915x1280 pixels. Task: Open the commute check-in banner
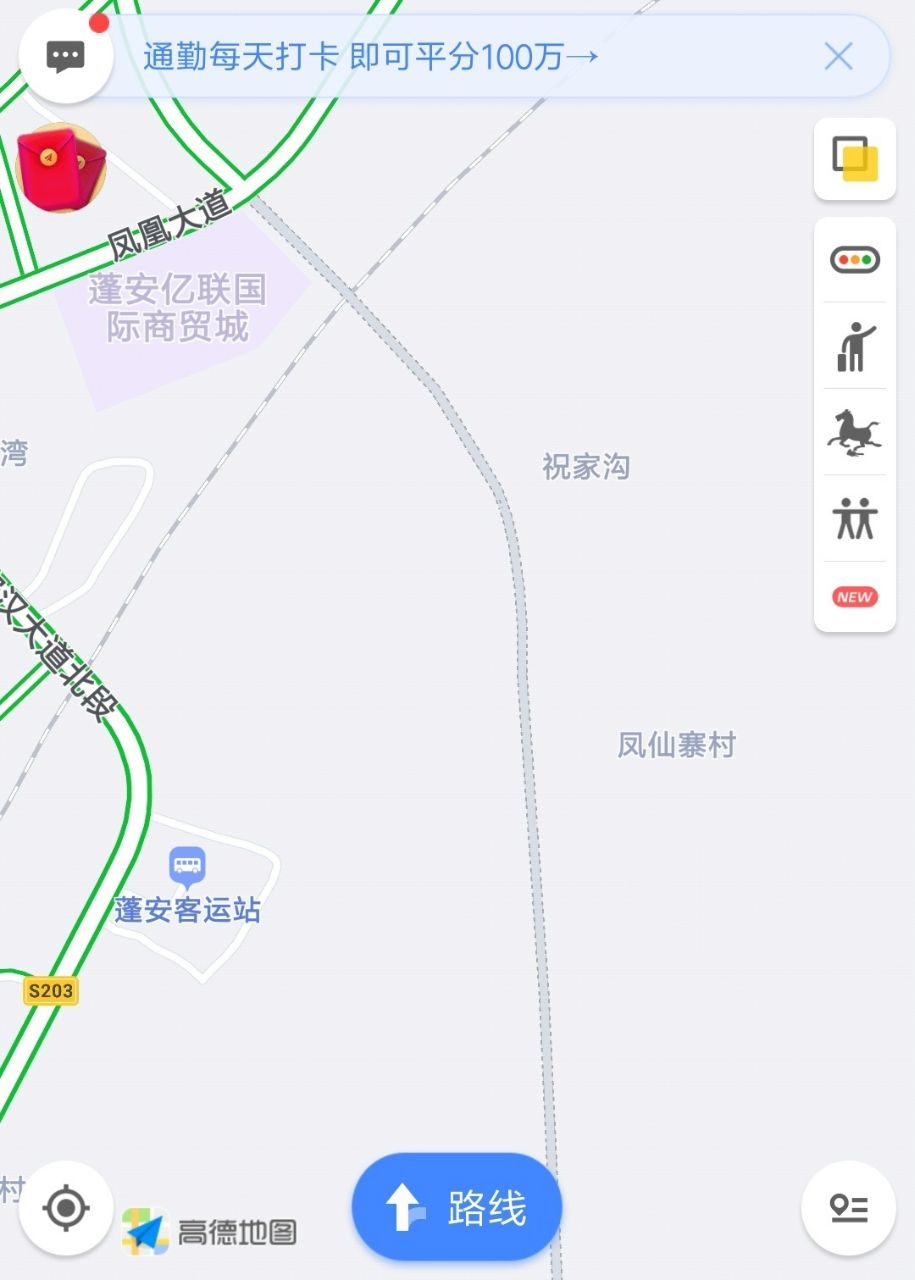400,57
